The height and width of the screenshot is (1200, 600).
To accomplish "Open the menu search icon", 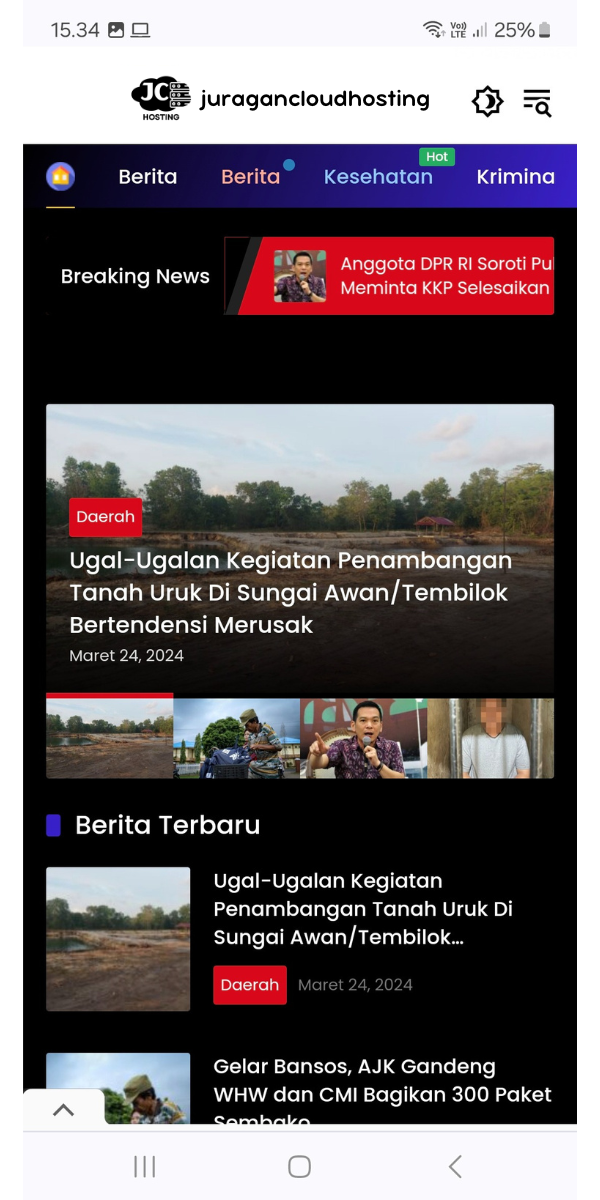I will [x=537, y=102].
